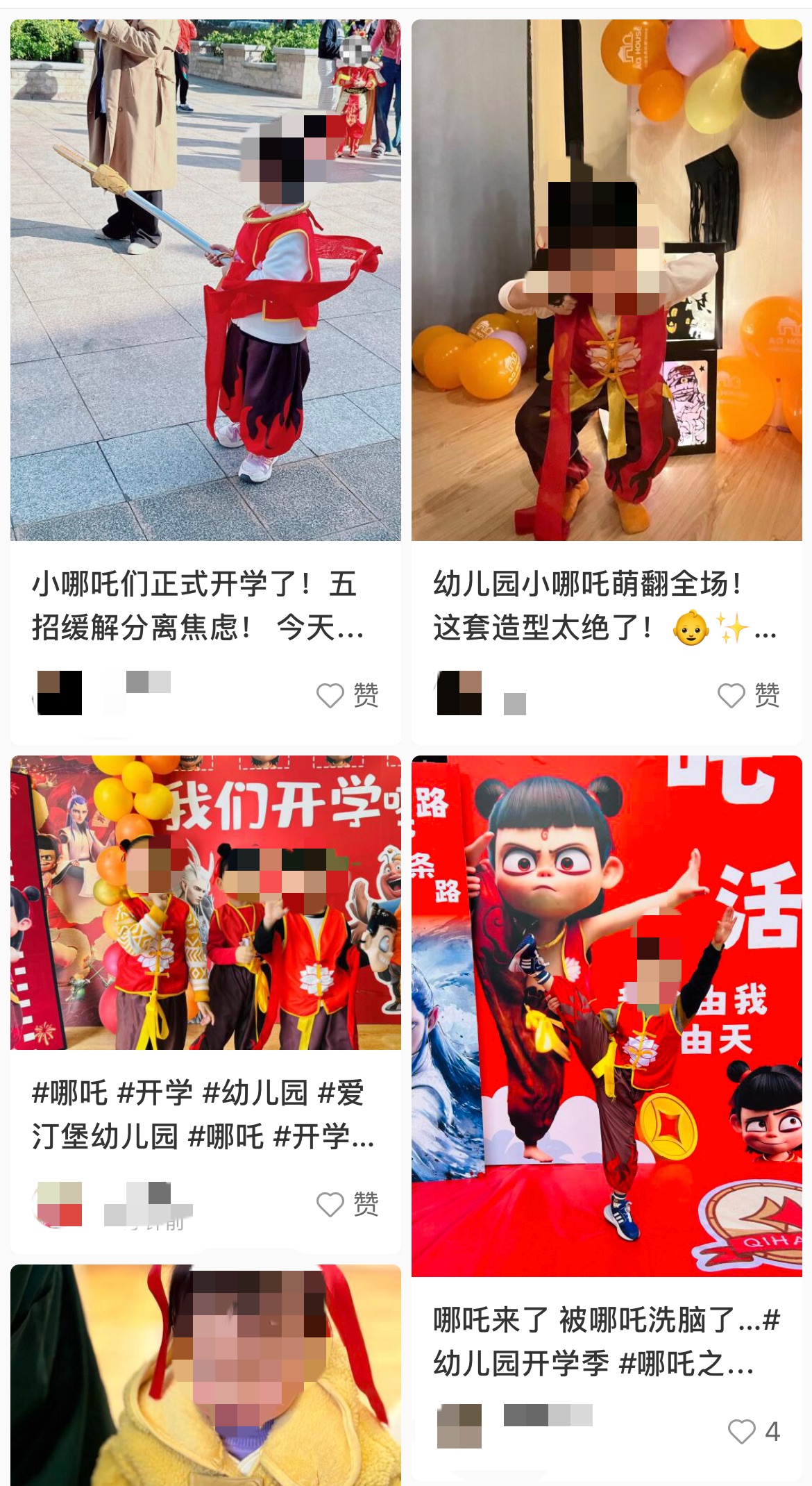Screen dimensions: 812x1486
Task: Open author avatar under '哪吒来了' post
Action: (459, 1426)
